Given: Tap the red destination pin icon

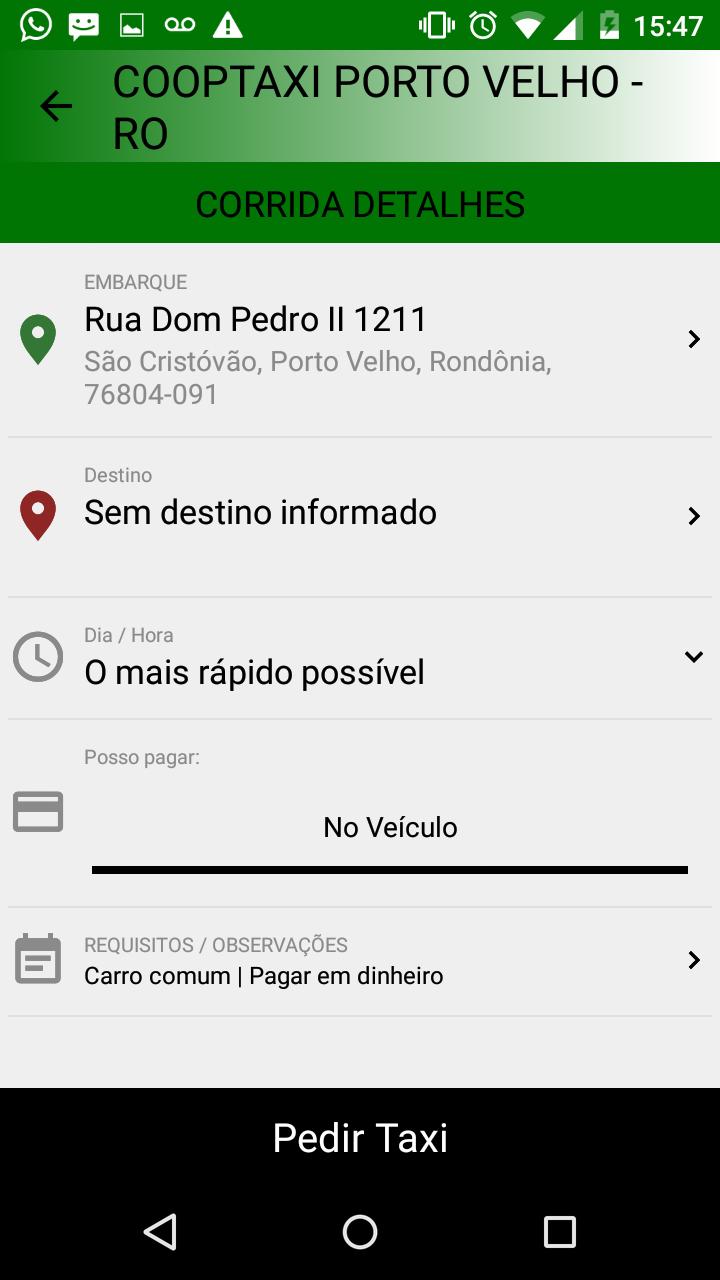Looking at the screenshot, I should [37, 514].
